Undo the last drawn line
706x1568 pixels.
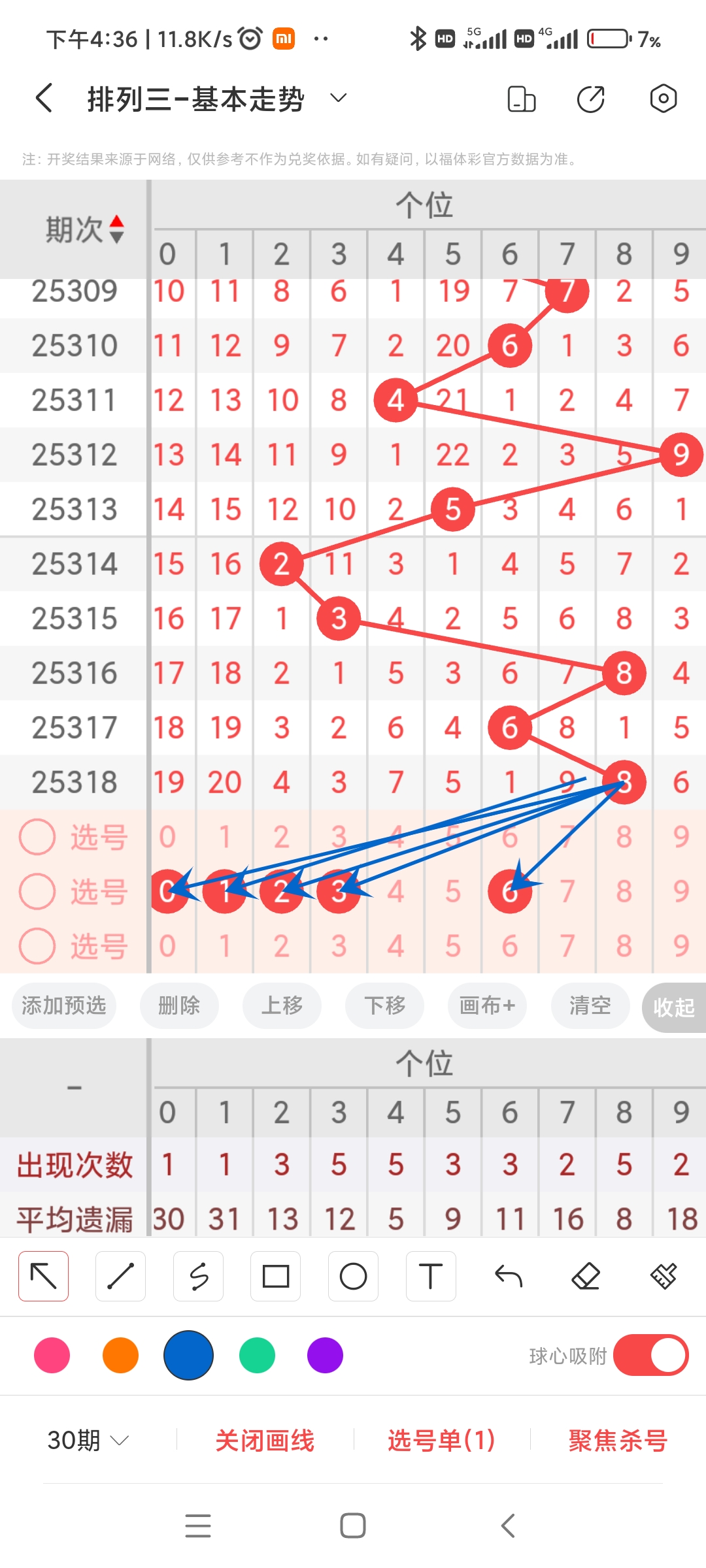pyautogui.click(x=509, y=1275)
